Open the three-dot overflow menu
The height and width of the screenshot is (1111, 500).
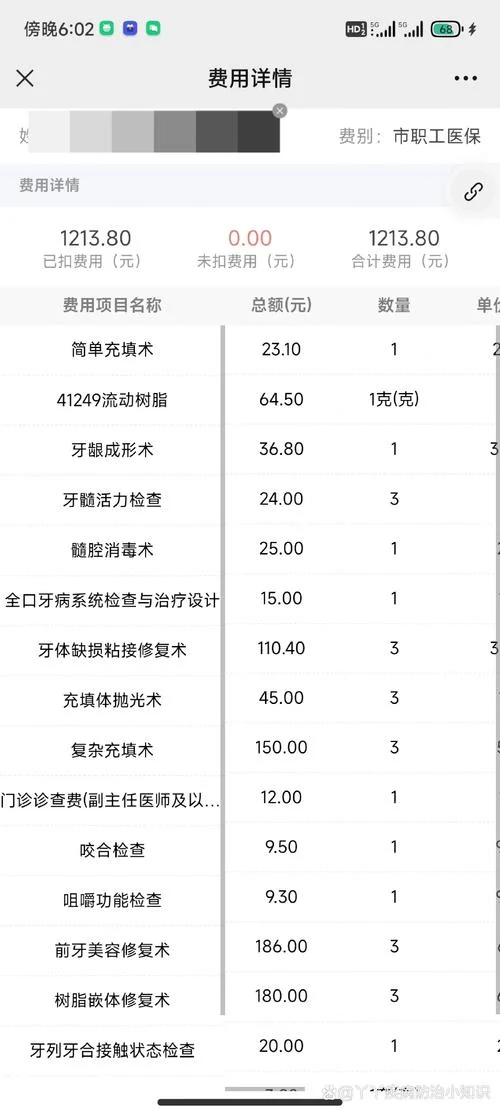click(465, 79)
